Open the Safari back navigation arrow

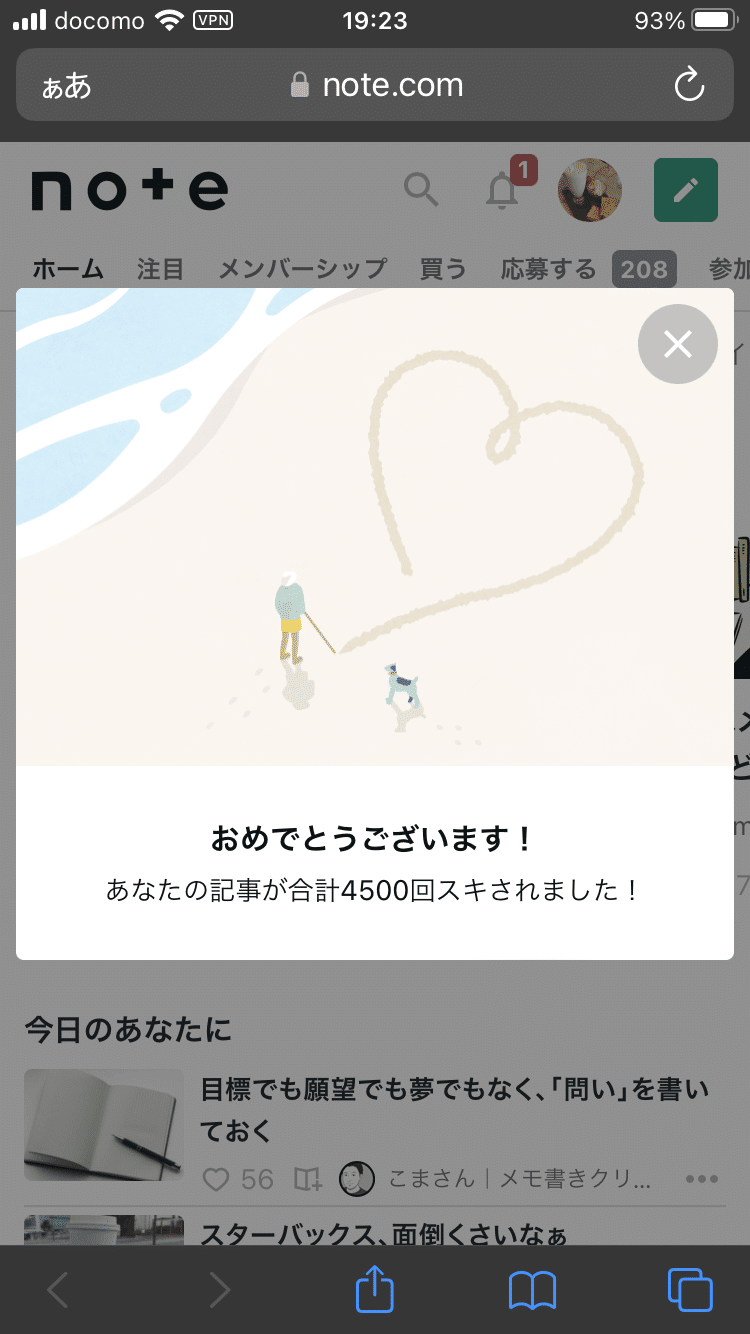coord(56,1290)
